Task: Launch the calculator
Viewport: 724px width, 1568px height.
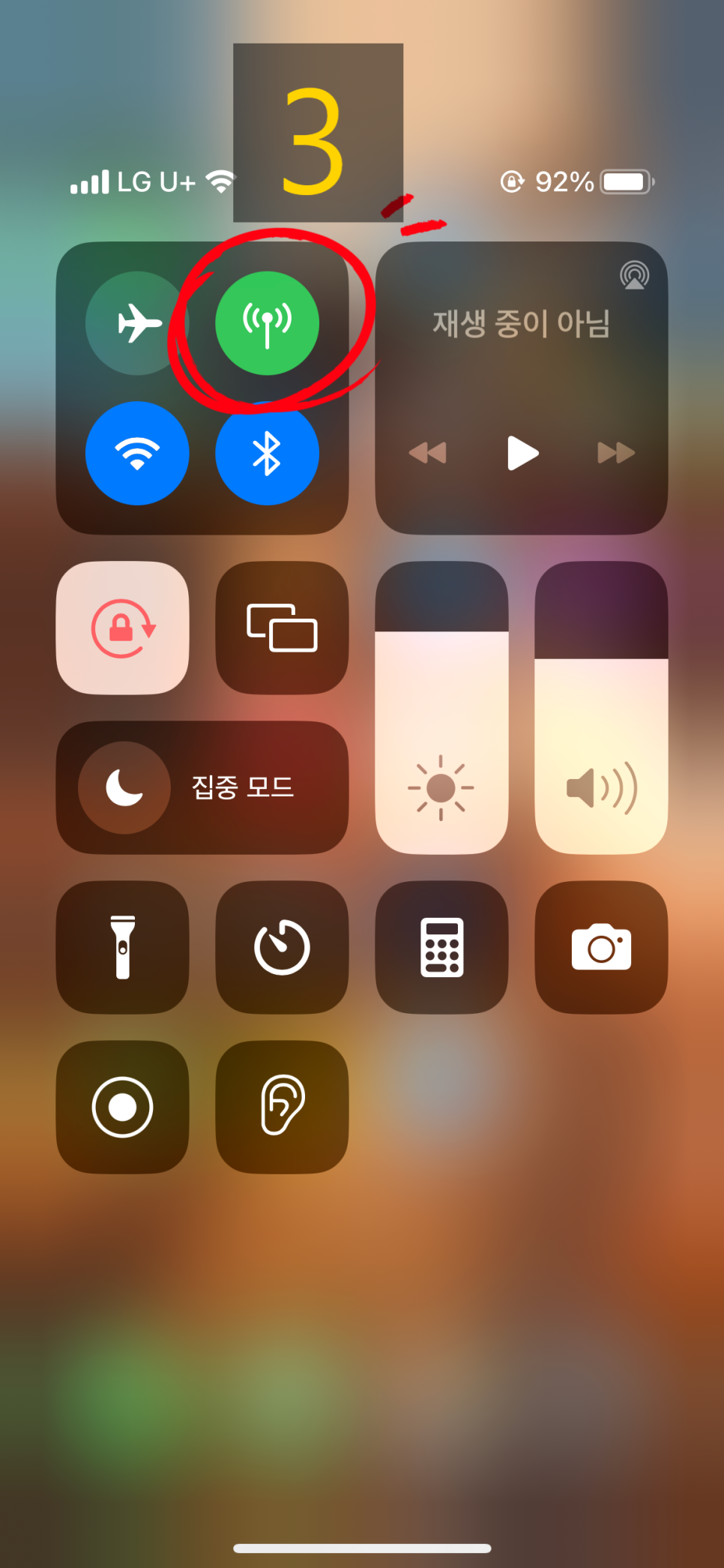Action: [441, 947]
